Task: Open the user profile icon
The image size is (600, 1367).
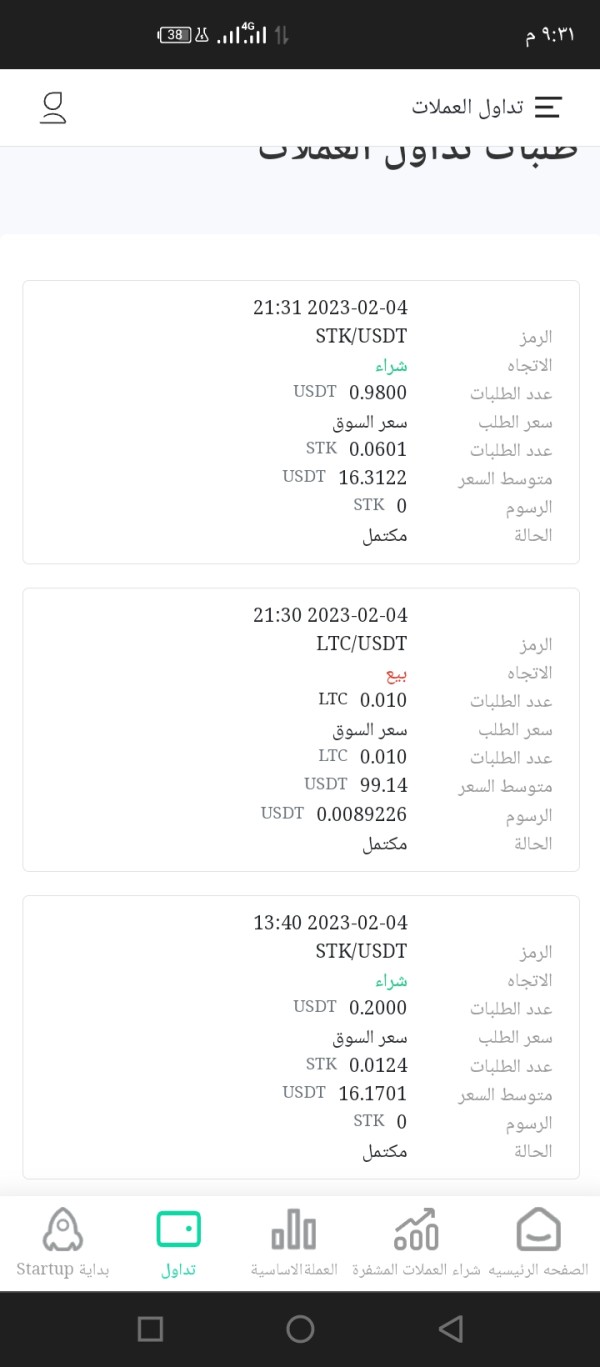Action: [x=54, y=107]
